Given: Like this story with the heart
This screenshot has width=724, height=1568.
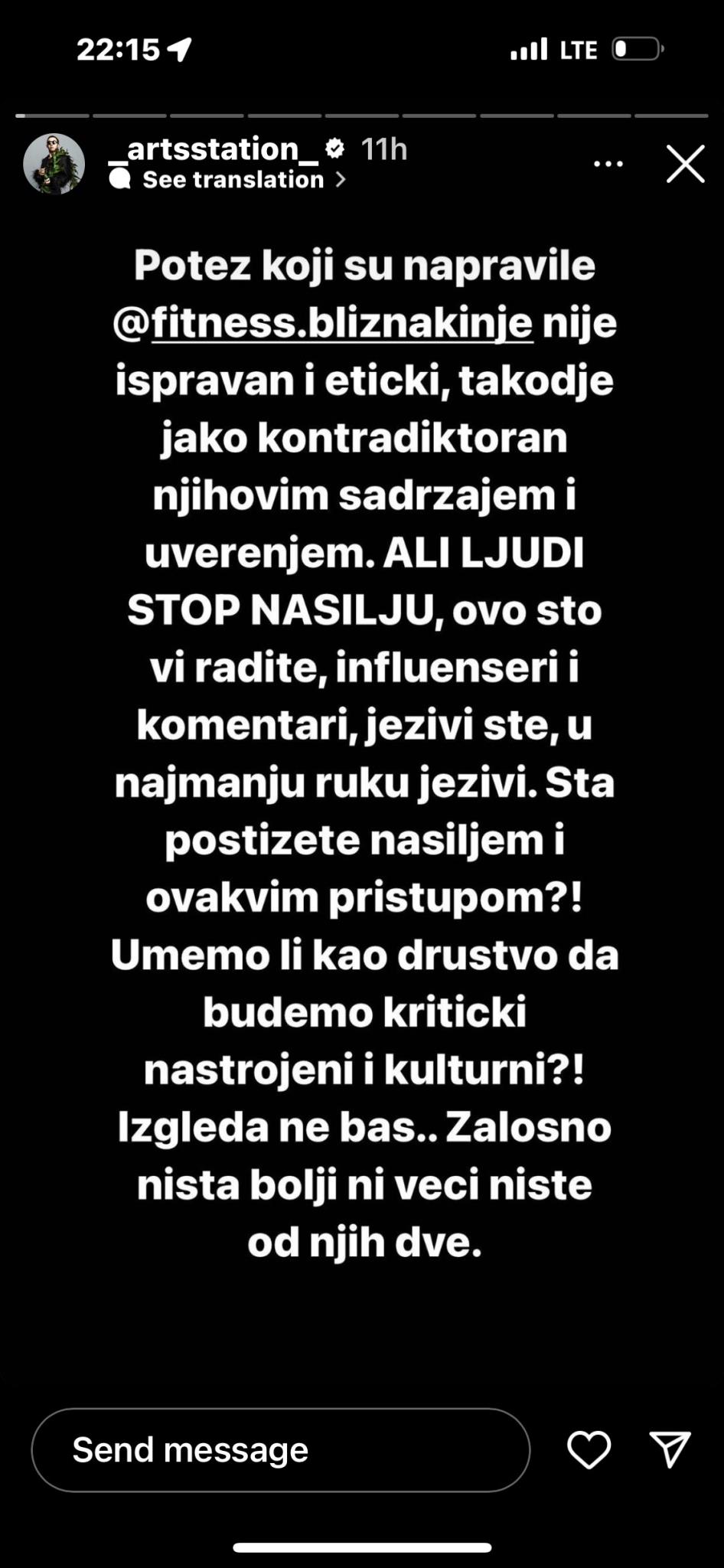Looking at the screenshot, I should tap(589, 1449).
